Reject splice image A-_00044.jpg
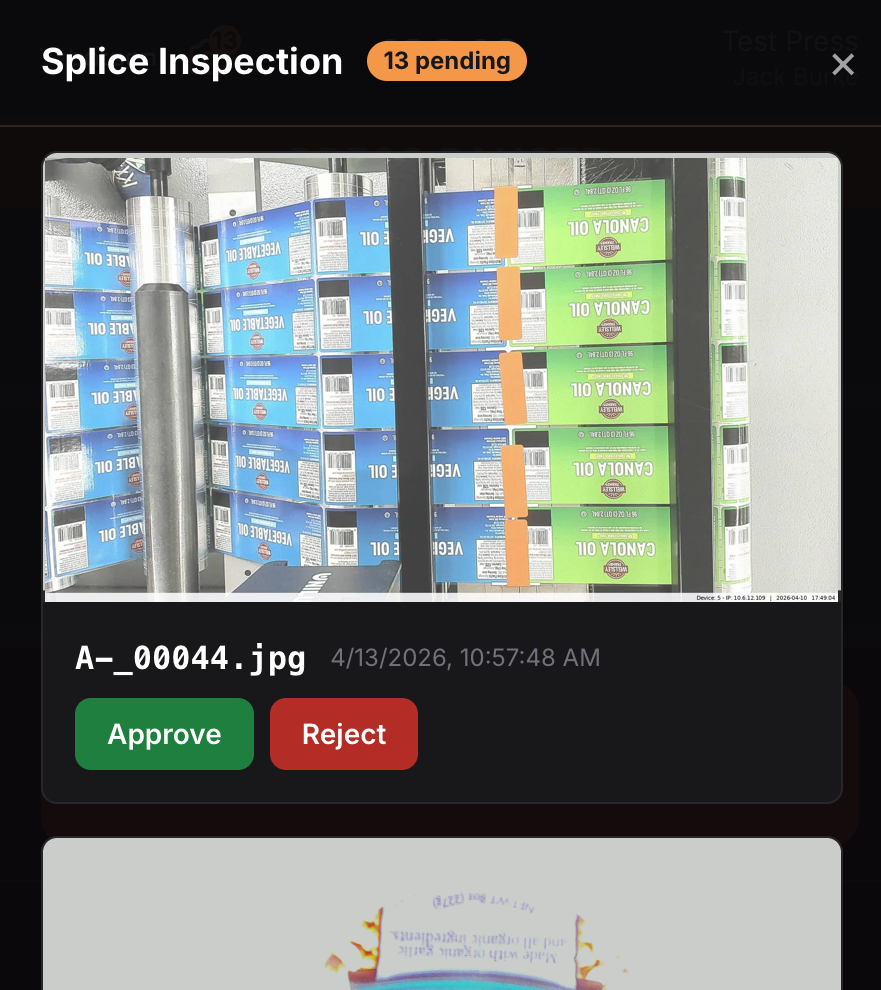 coord(343,734)
